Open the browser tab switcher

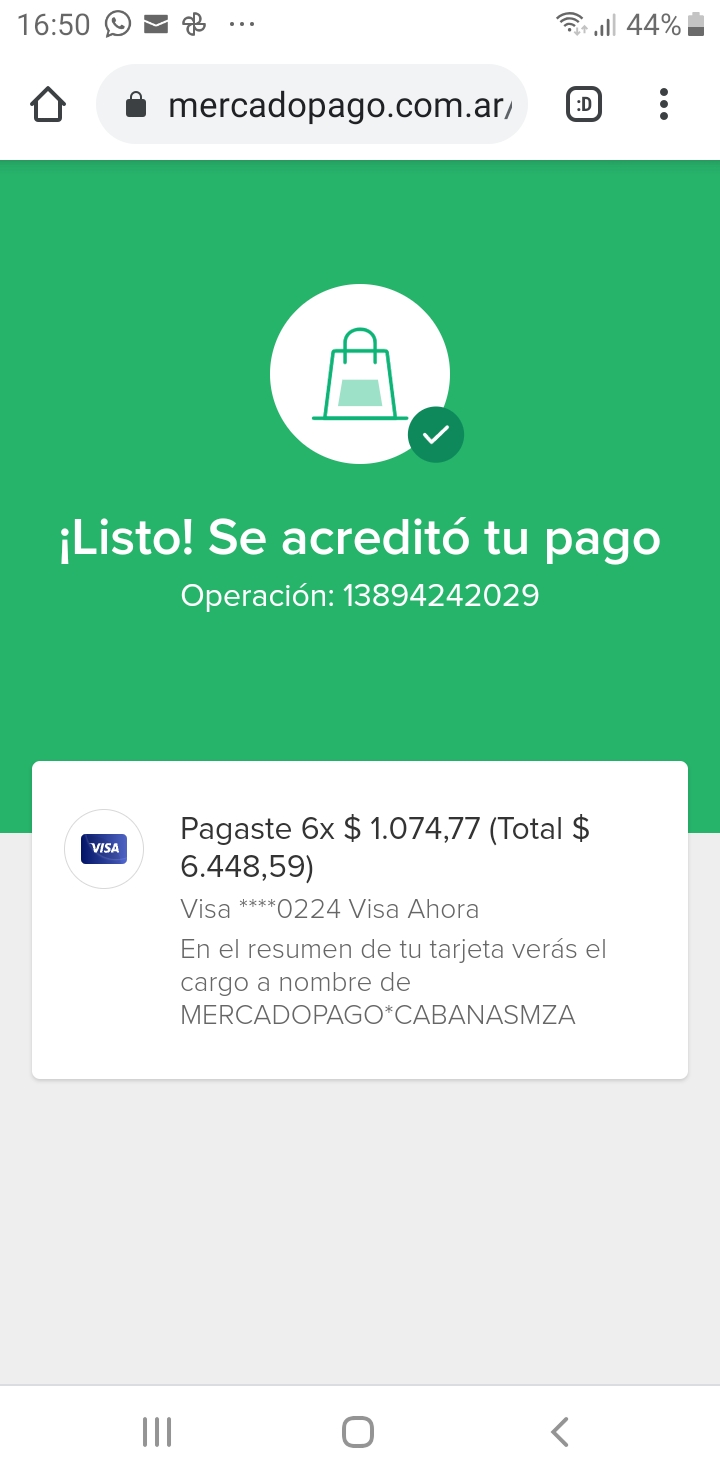click(x=584, y=104)
